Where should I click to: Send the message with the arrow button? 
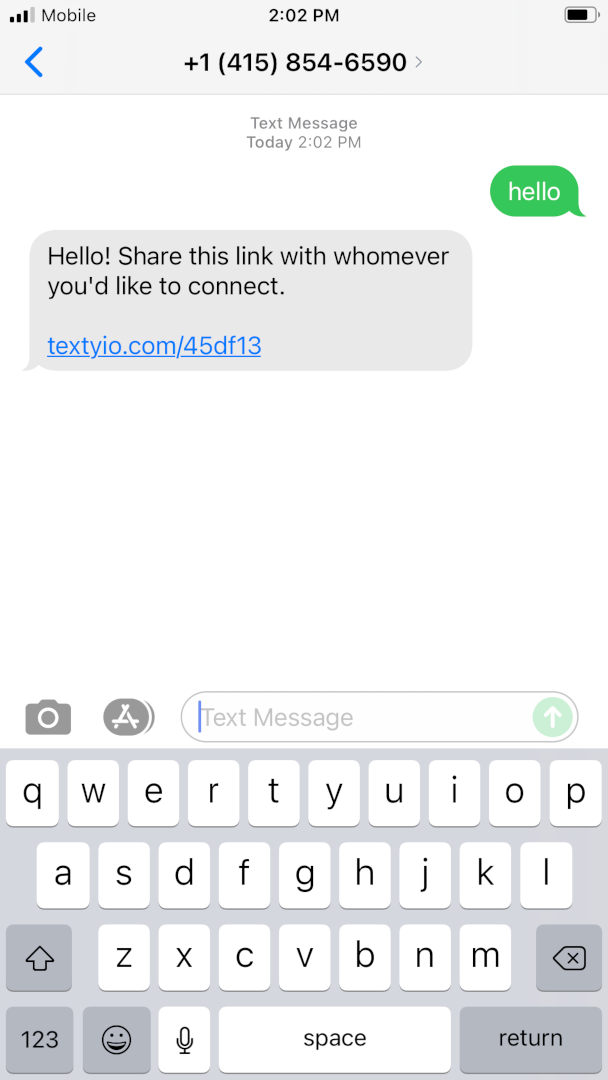553,717
